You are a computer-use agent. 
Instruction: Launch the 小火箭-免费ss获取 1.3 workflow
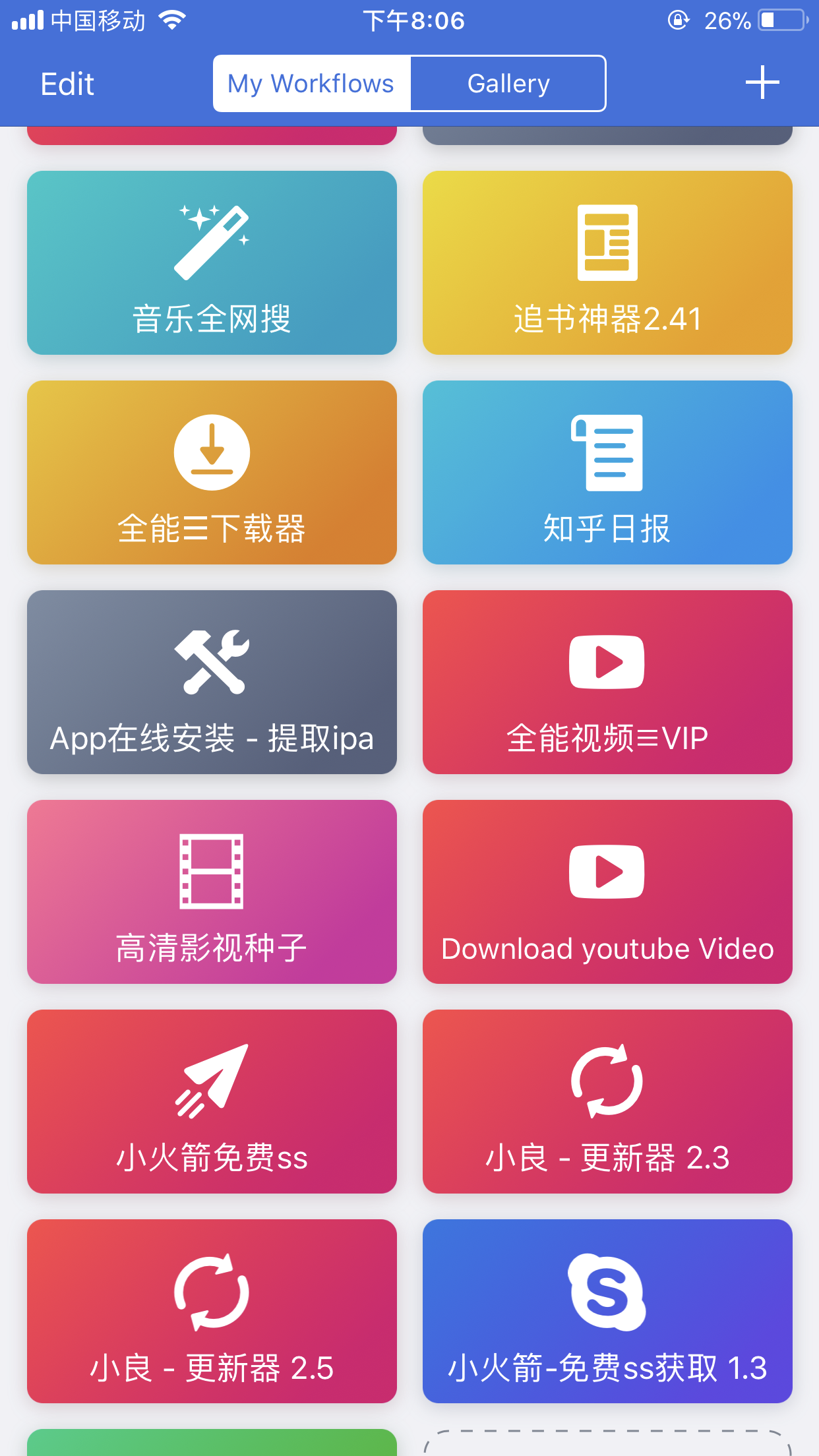607,1311
